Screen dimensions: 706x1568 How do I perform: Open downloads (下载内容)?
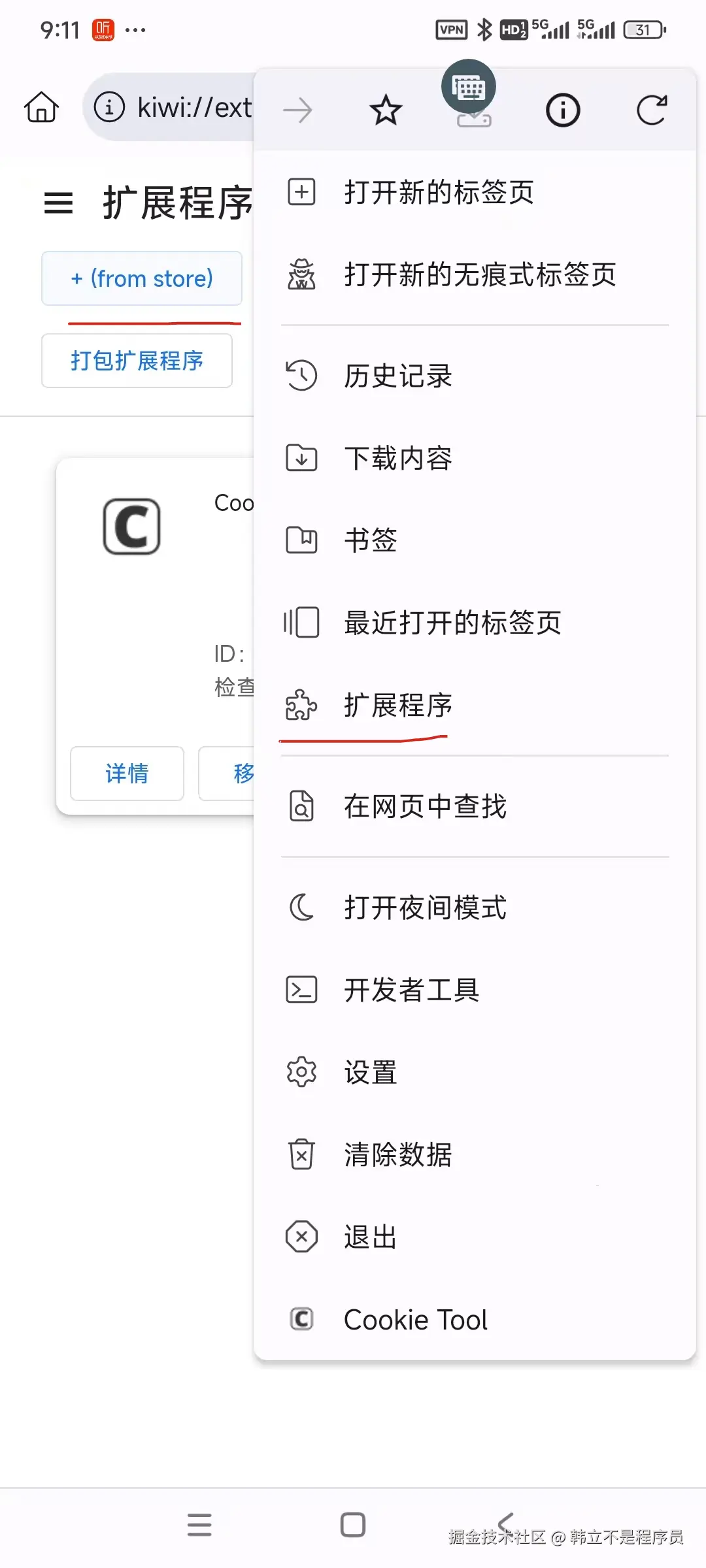397,458
